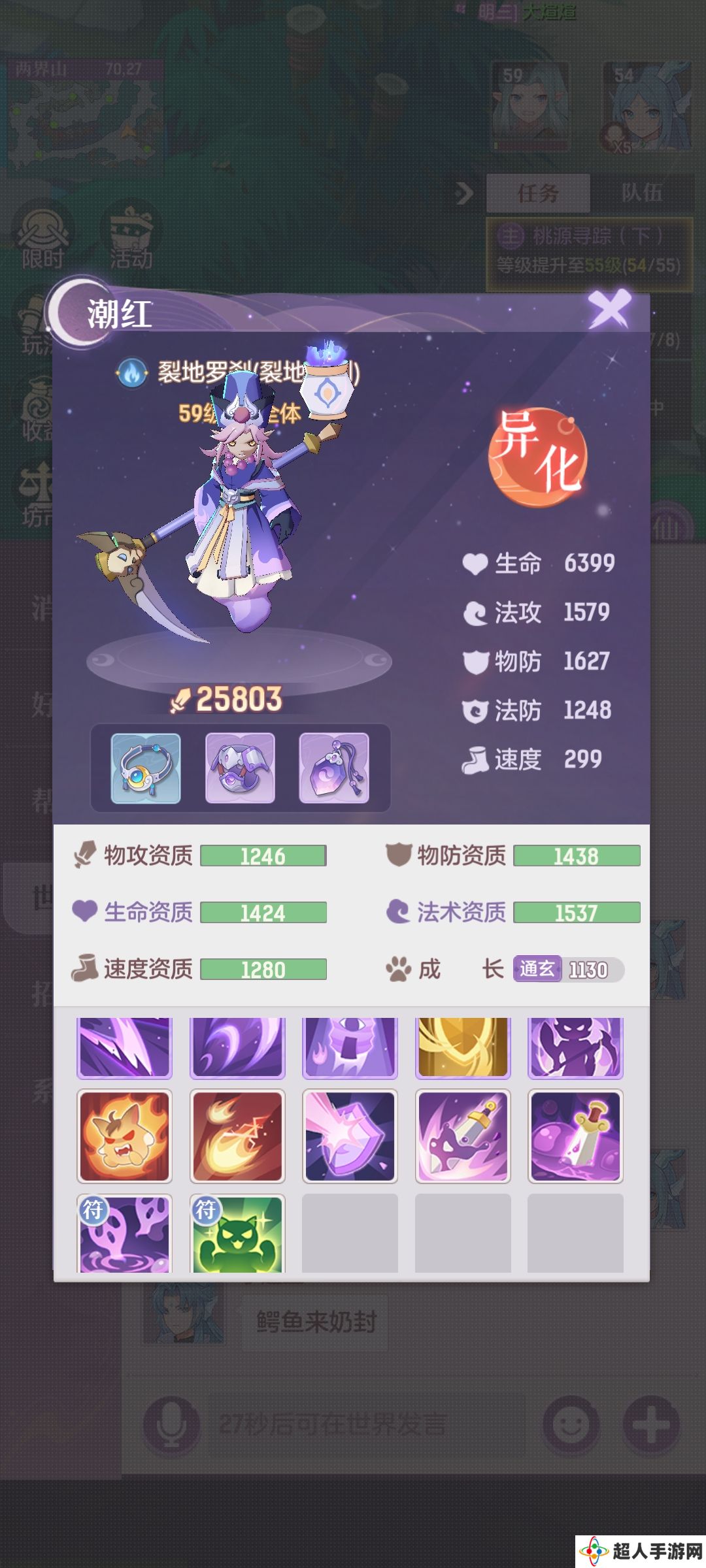Screen dimensions: 706x1568
Task: View the shield beam skill
Action: click(350, 1136)
